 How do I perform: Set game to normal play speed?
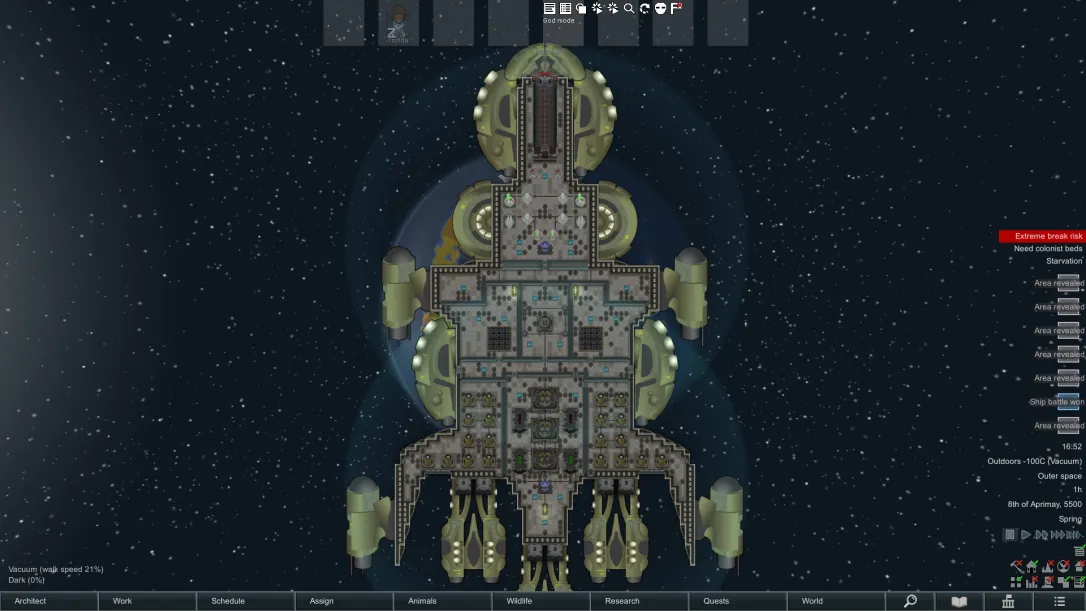click(1025, 535)
